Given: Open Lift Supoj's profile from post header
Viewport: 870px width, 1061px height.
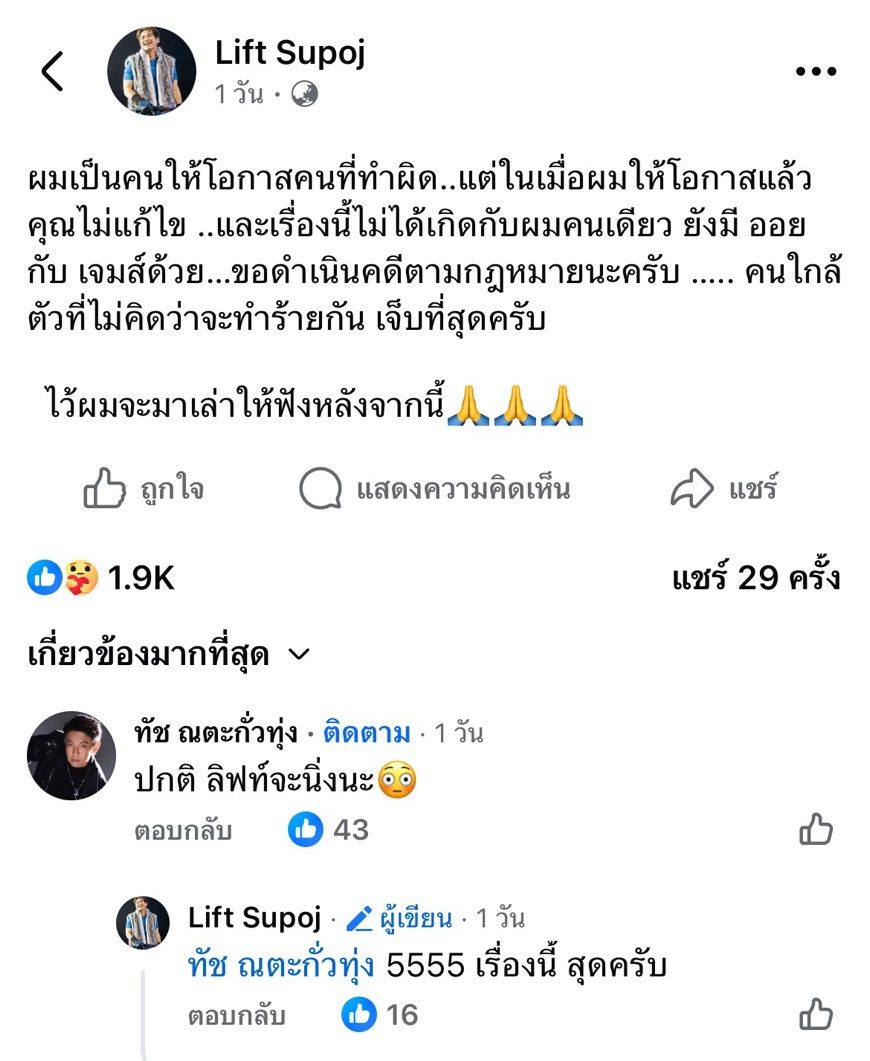Looking at the screenshot, I should 290,54.
